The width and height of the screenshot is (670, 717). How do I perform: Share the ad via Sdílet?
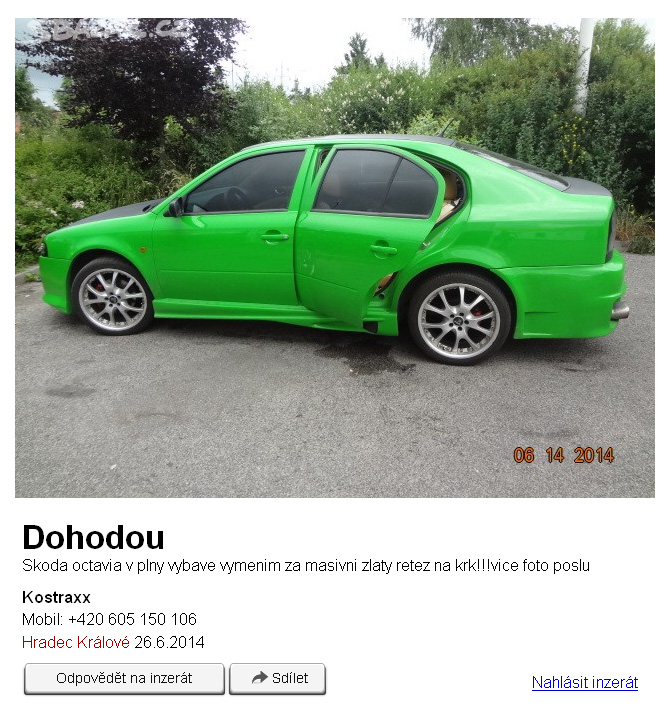[x=277, y=678]
